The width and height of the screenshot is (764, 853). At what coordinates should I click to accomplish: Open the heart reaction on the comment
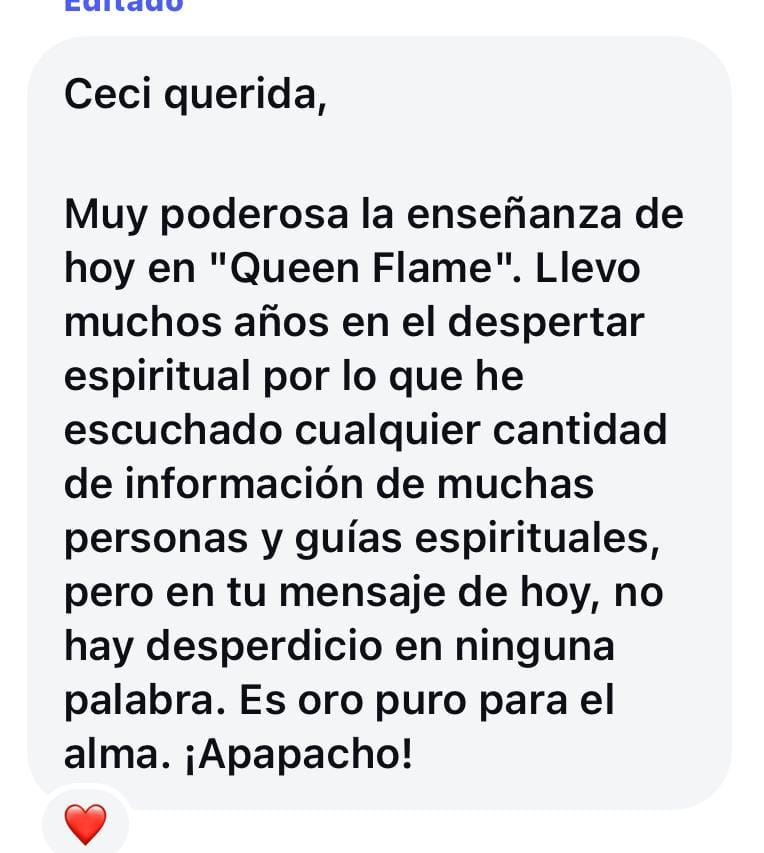85,823
